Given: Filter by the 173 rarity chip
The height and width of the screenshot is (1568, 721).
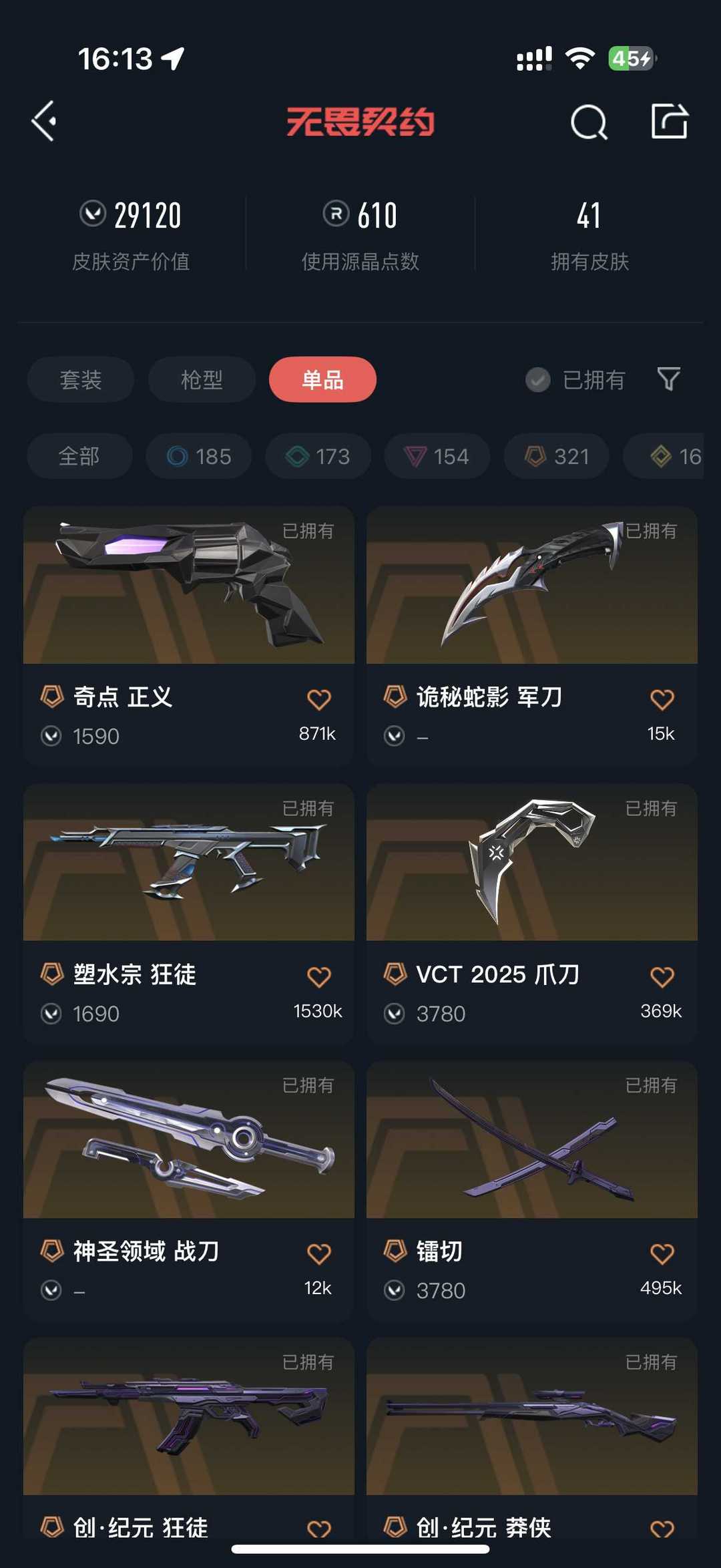Looking at the screenshot, I should tap(318, 457).
